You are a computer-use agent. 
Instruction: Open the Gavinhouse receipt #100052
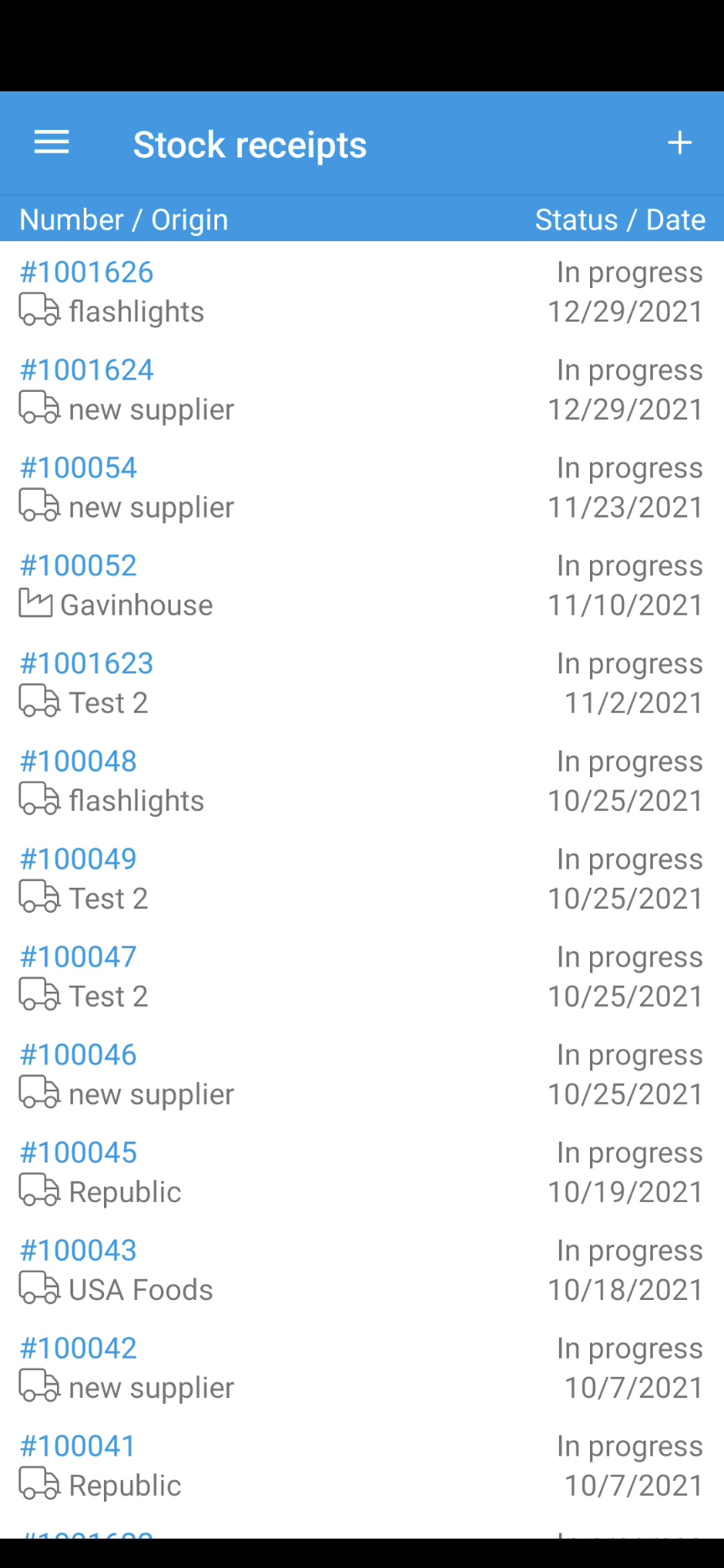(x=362, y=585)
